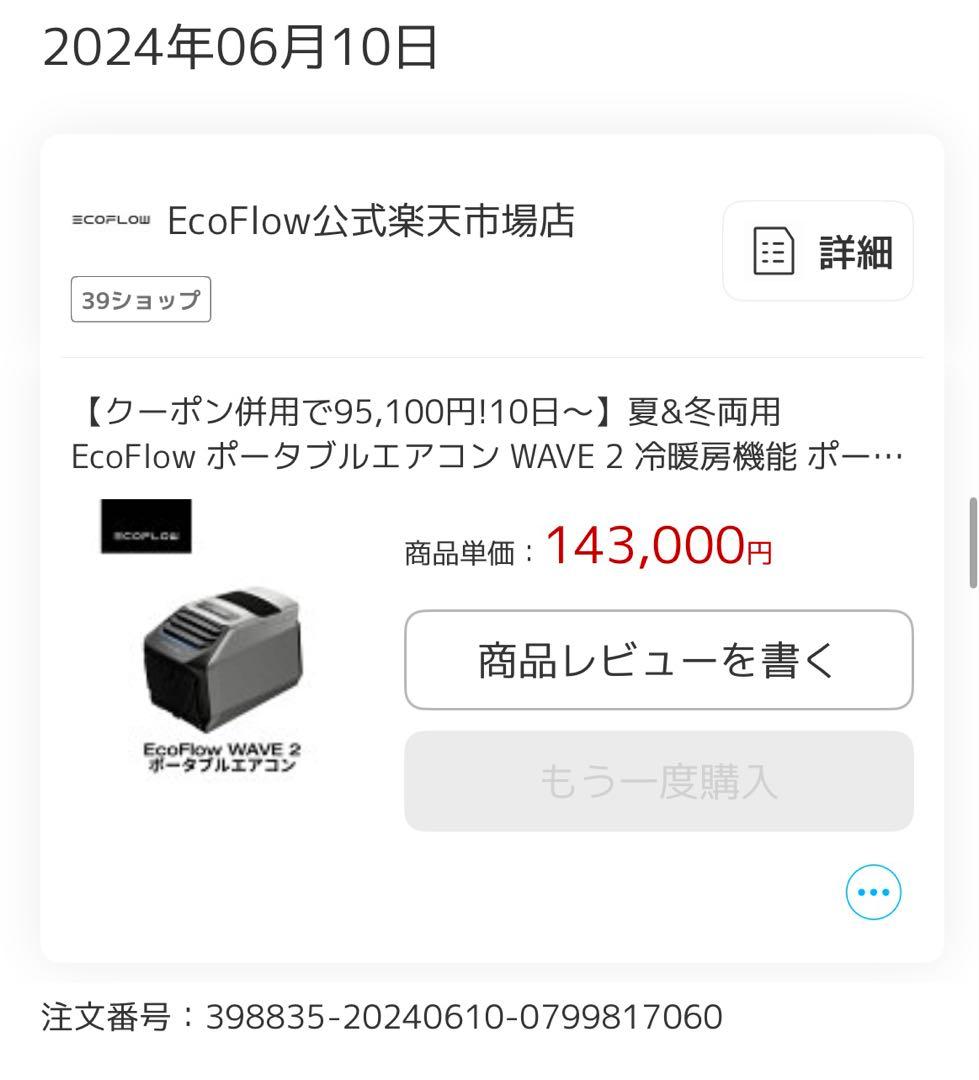Select the EcoFlow WAVE 2 product photo
Screen dimensions: 979x1080
(225, 660)
